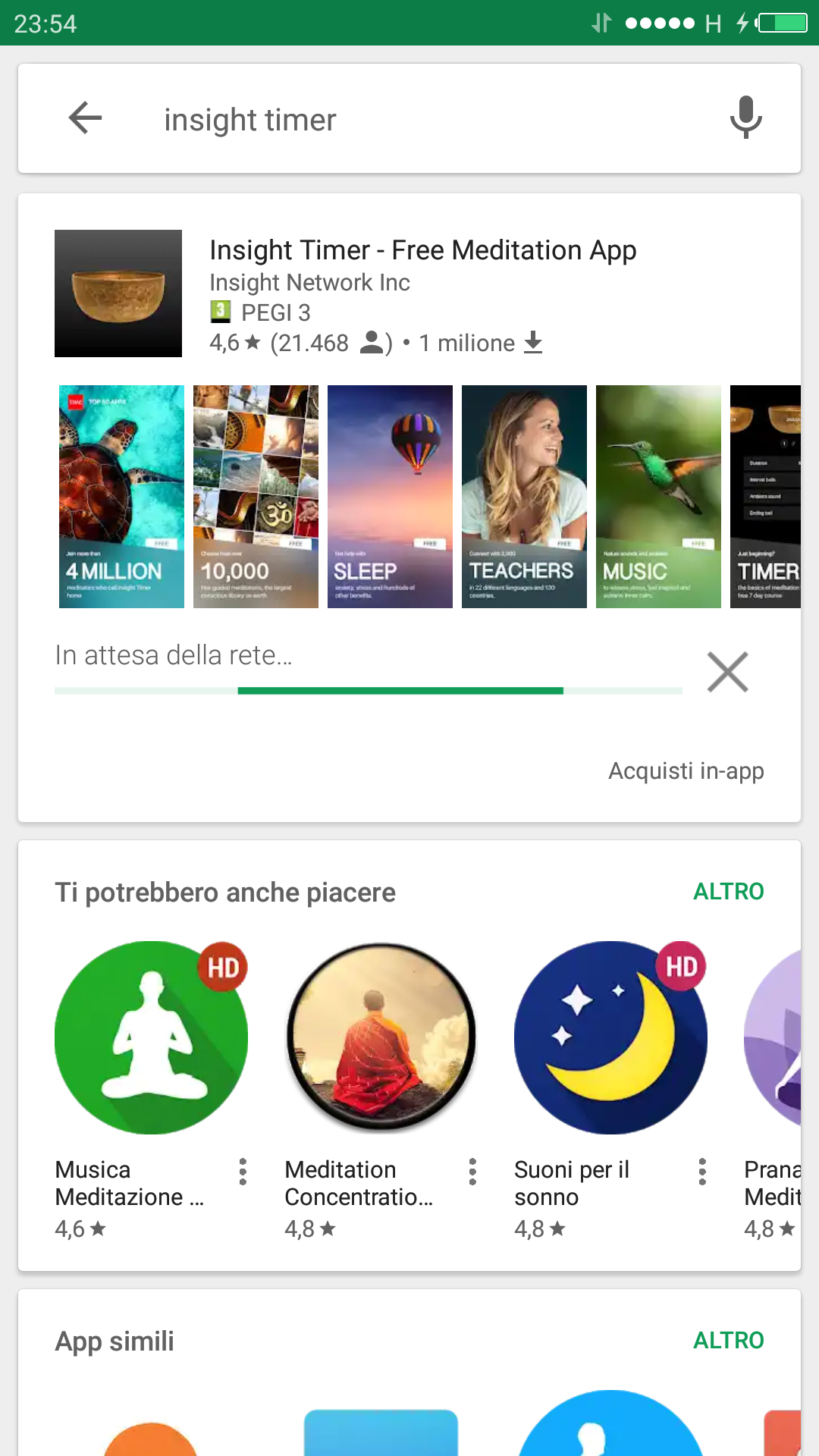Image resolution: width=819 pixels, height=1456 pixels.
Task: Cancel the pending download
Action: (727, 672)
